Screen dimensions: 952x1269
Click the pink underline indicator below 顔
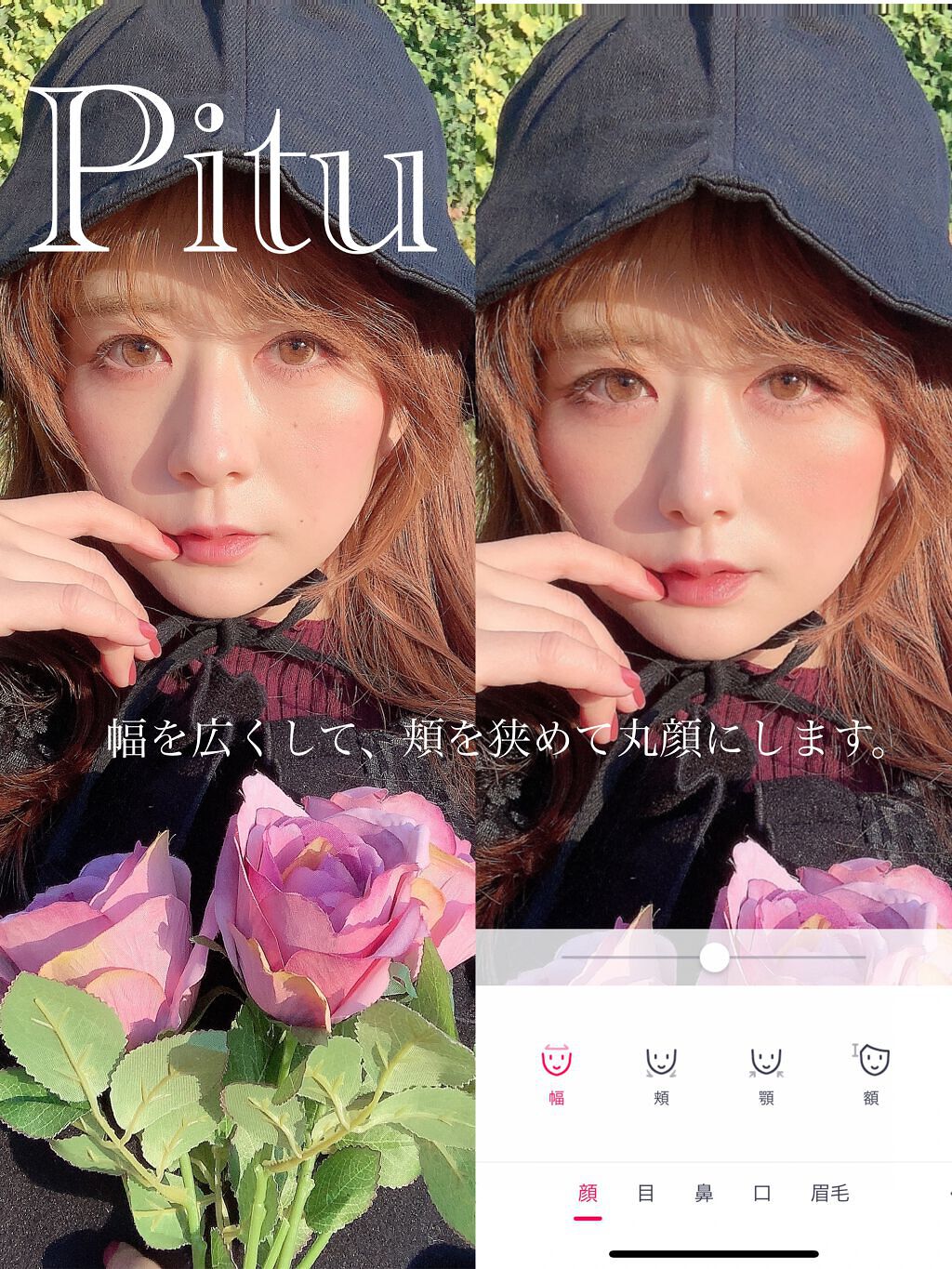click(x=588, y=1218)
